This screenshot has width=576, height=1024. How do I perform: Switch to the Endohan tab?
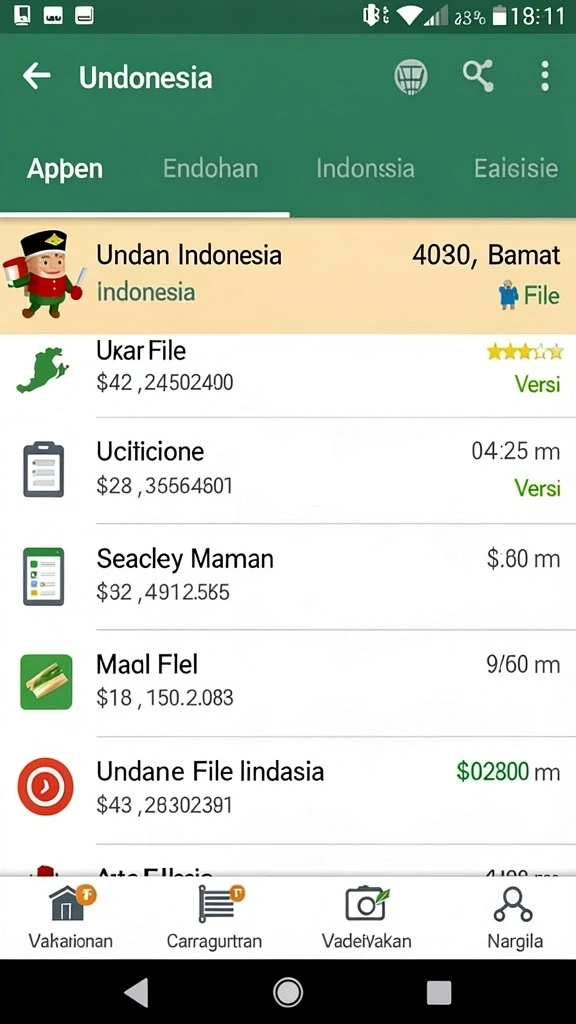click(x=210, y=168)
